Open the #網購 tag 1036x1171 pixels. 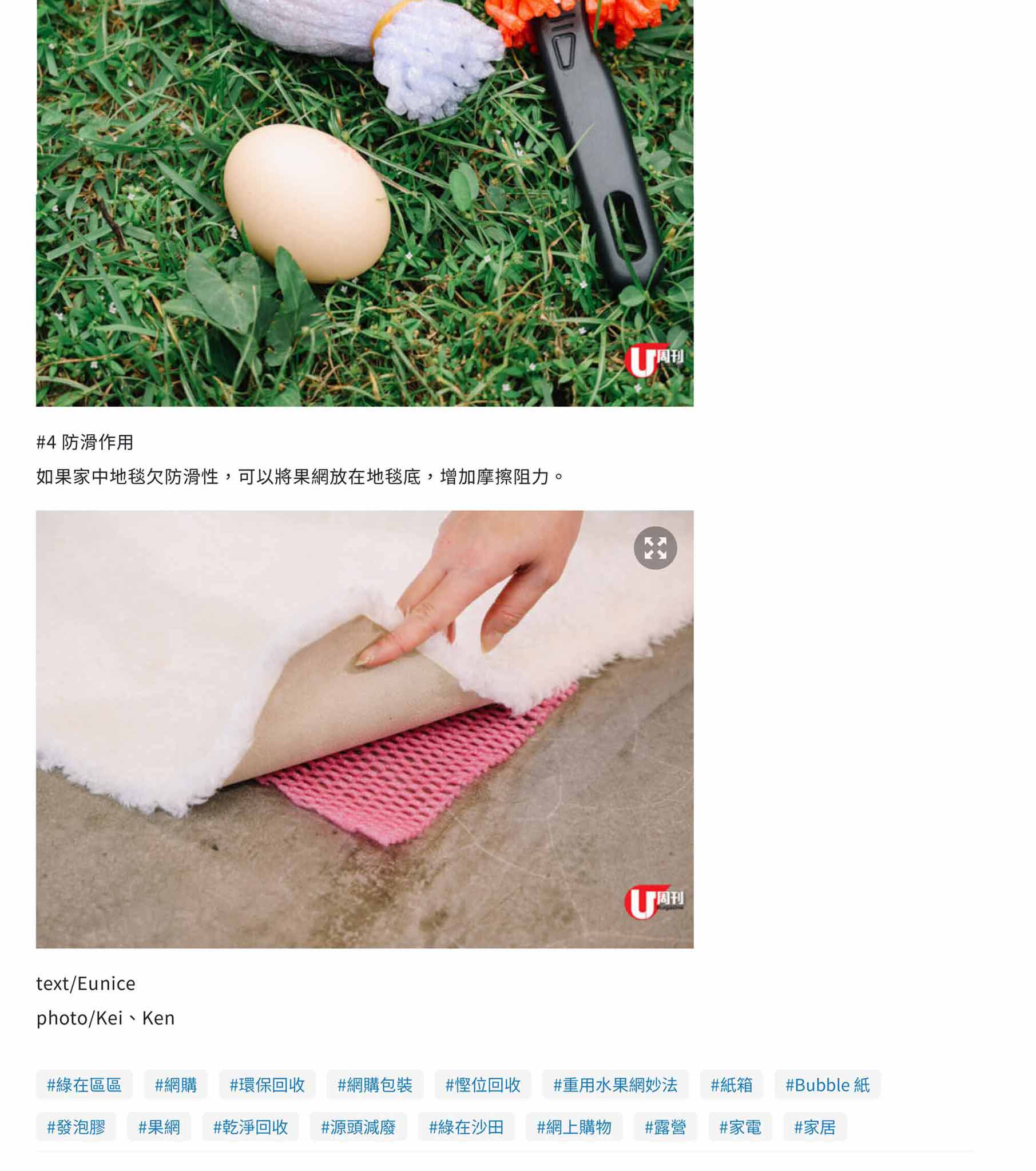coord(176,1084)
